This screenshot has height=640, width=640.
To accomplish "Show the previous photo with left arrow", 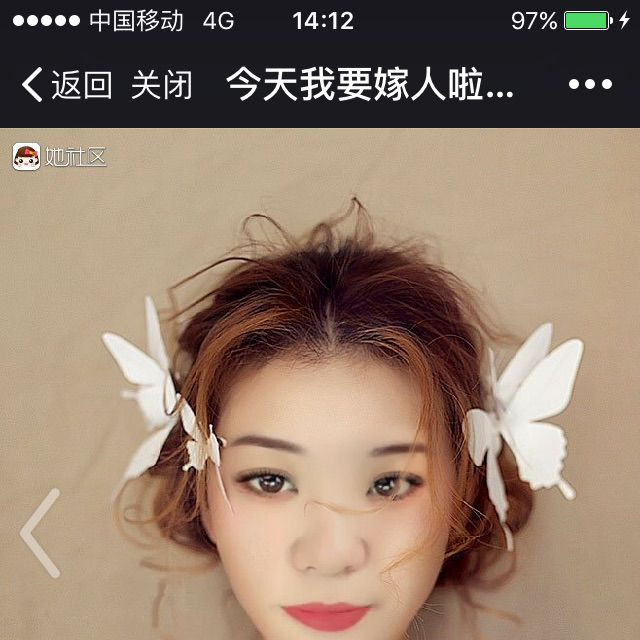I will pos(41,533).
